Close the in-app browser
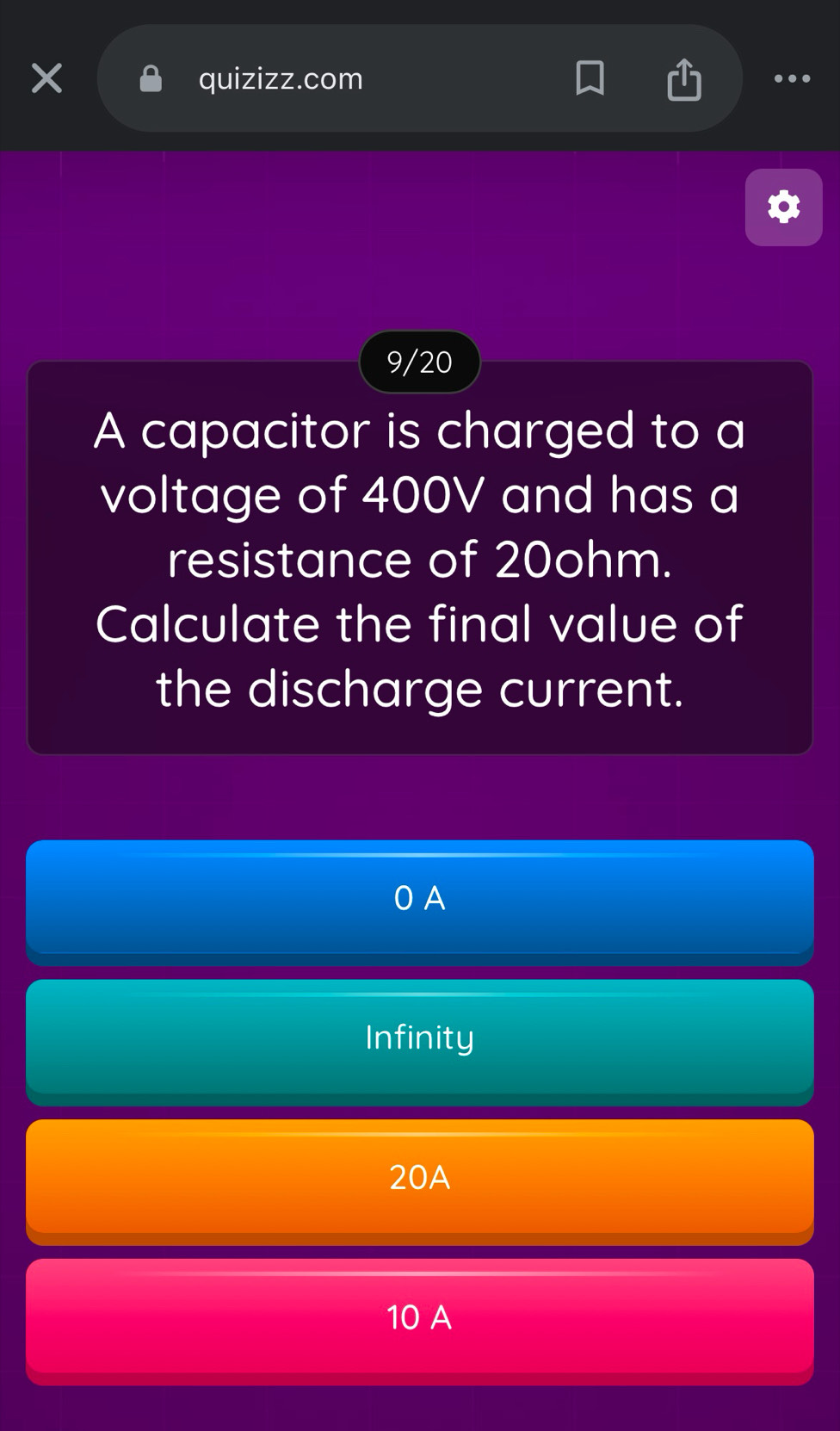Image resolution: width=840 pixels, height=1431 pixels. pos(47,79)
